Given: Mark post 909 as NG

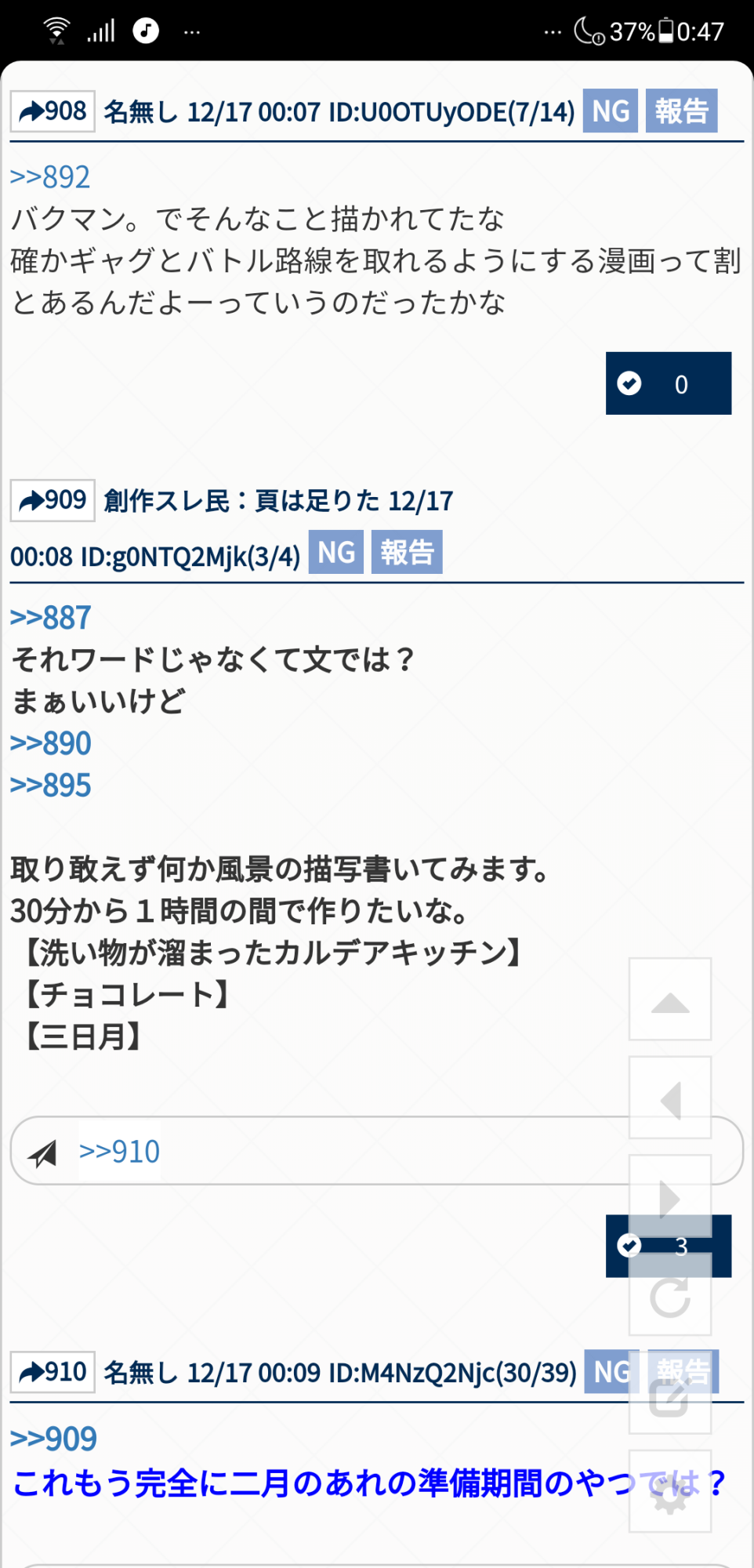Looking at the screenshot, I should pyautogui.click(x=335, y=553).
